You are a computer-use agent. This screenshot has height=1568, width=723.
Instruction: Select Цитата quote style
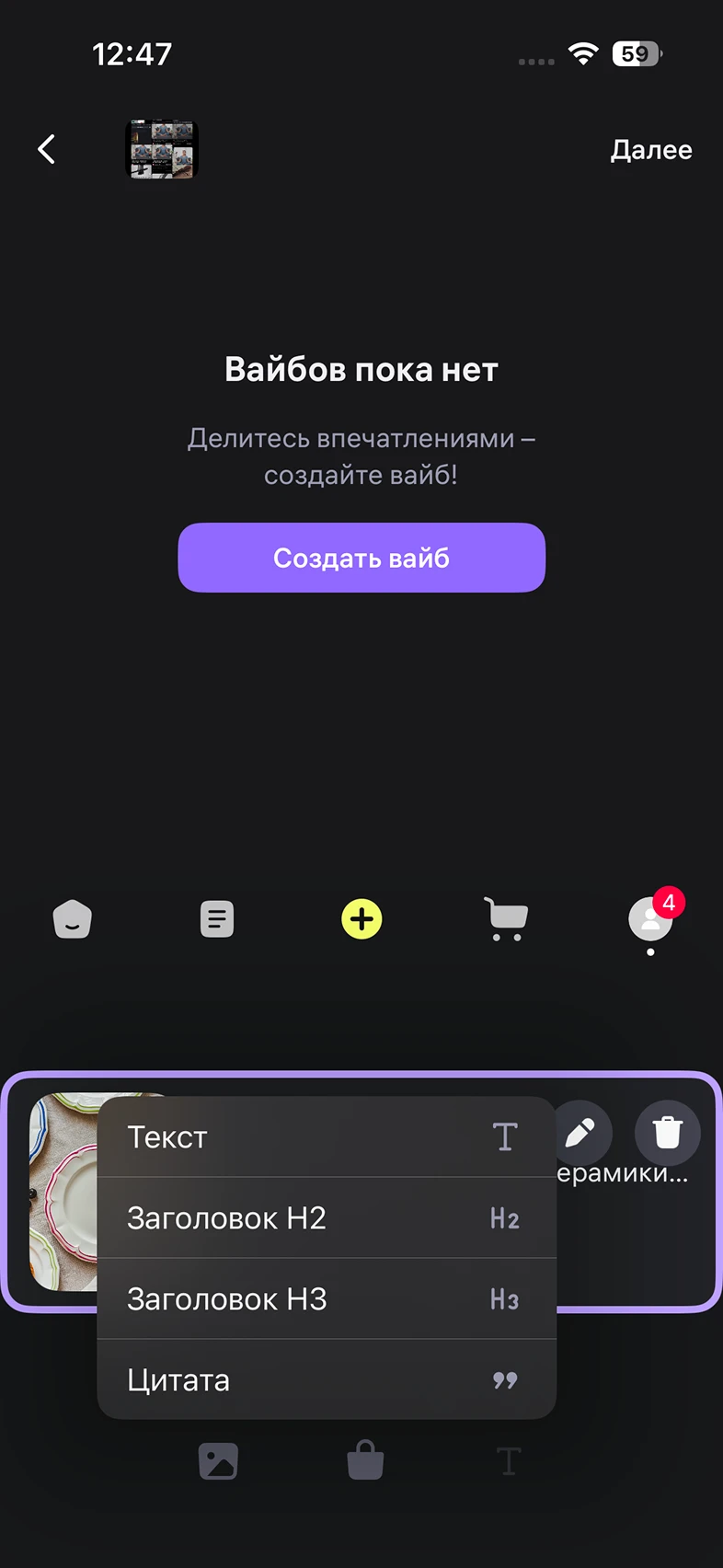point(327,1380)
